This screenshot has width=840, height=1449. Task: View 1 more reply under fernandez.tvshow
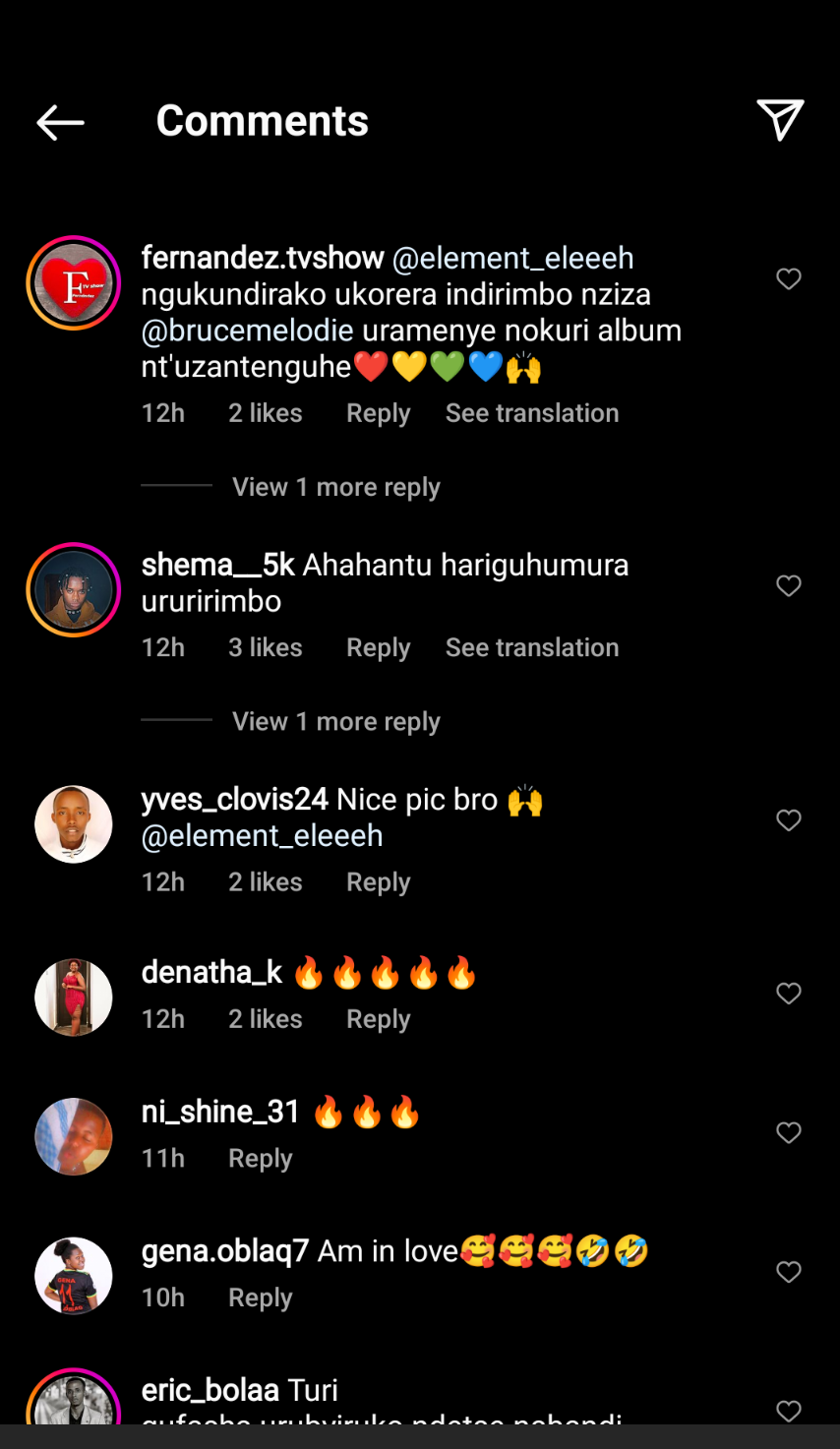click(x=335, y=487)
